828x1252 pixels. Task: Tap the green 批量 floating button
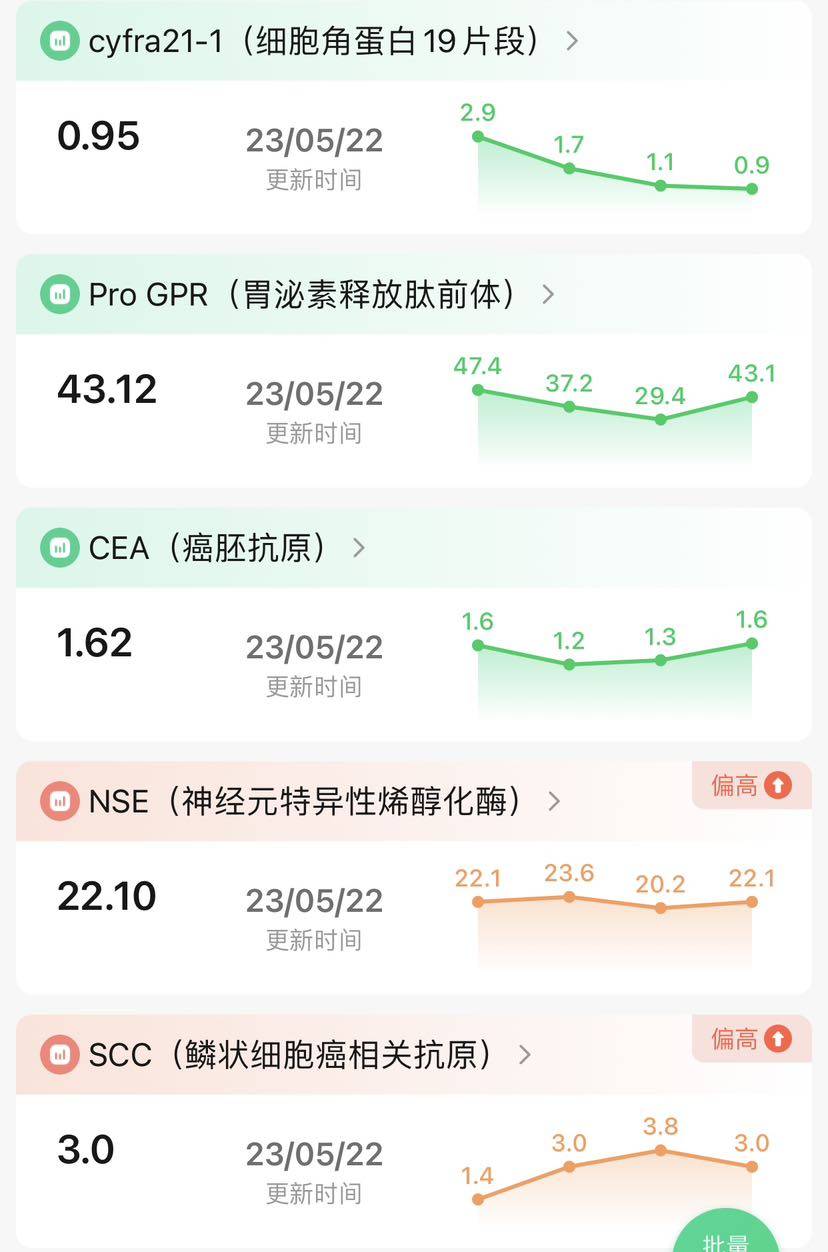(726, 1236)
